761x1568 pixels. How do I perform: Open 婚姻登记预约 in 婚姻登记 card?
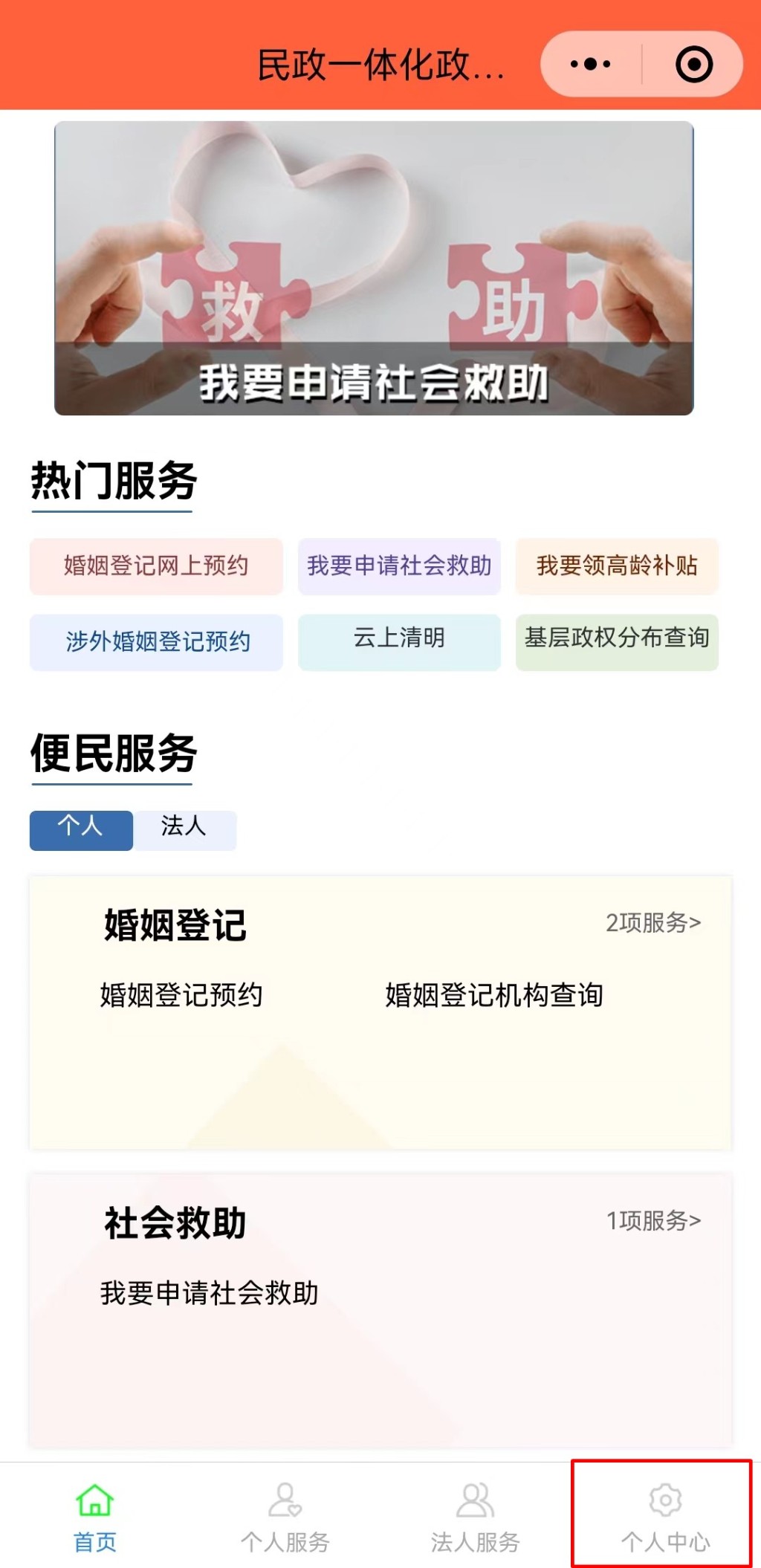[181, 996]
